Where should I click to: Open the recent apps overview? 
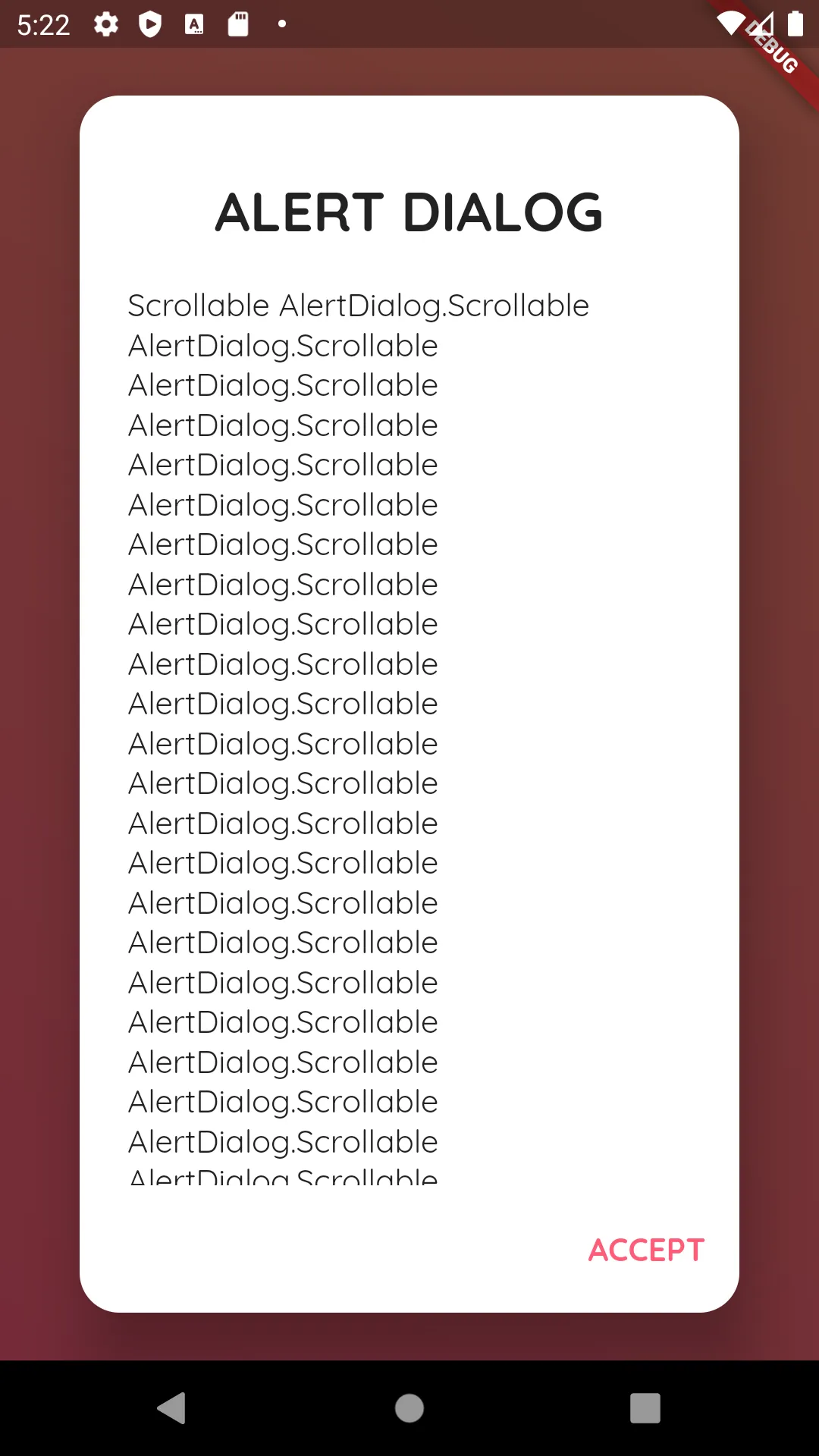pos(645,1408)
